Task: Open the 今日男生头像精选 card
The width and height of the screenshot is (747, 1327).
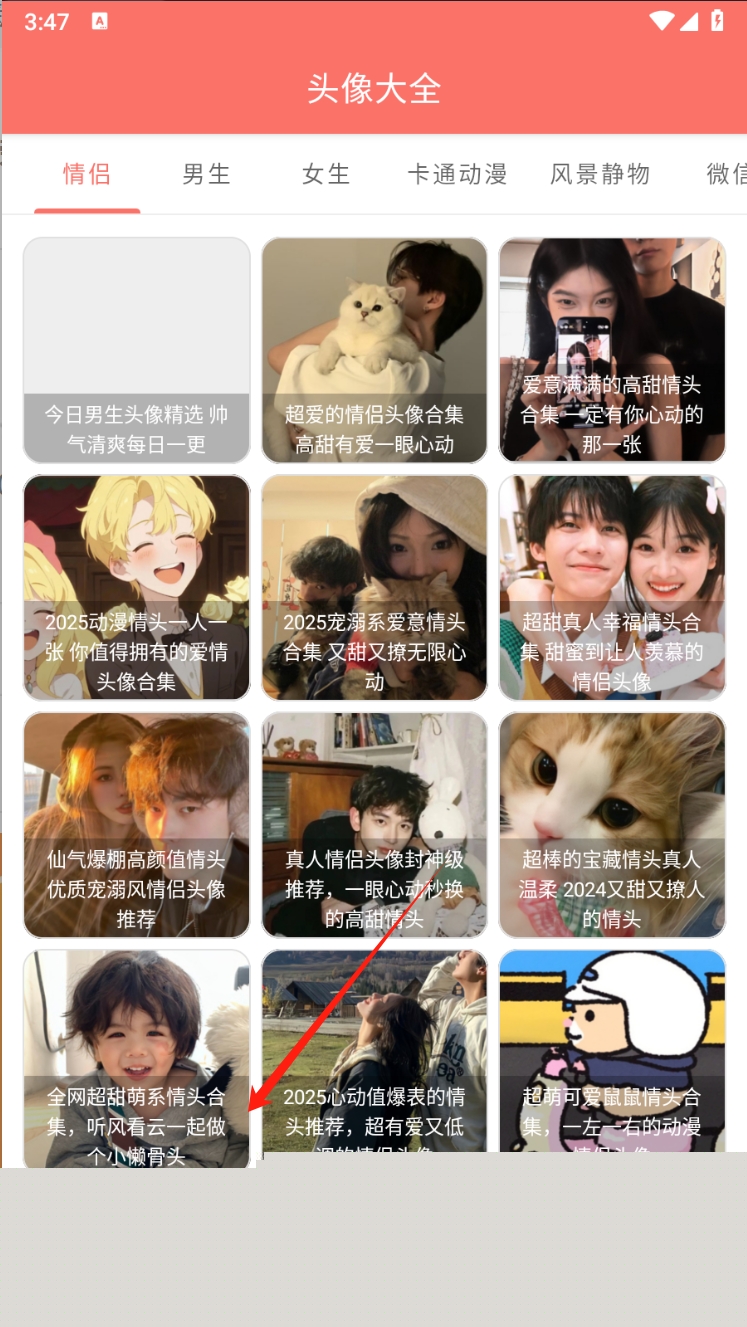Action: click(x=137, y=350)
